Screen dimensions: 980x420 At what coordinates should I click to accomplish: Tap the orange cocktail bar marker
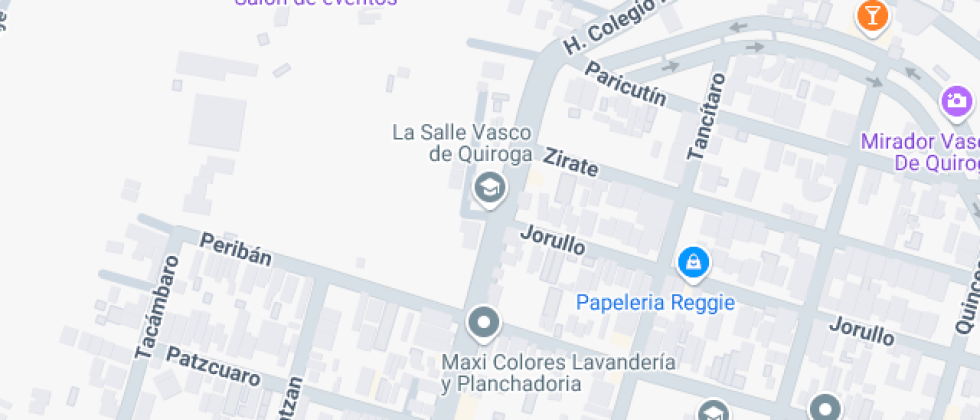point(872,15)
